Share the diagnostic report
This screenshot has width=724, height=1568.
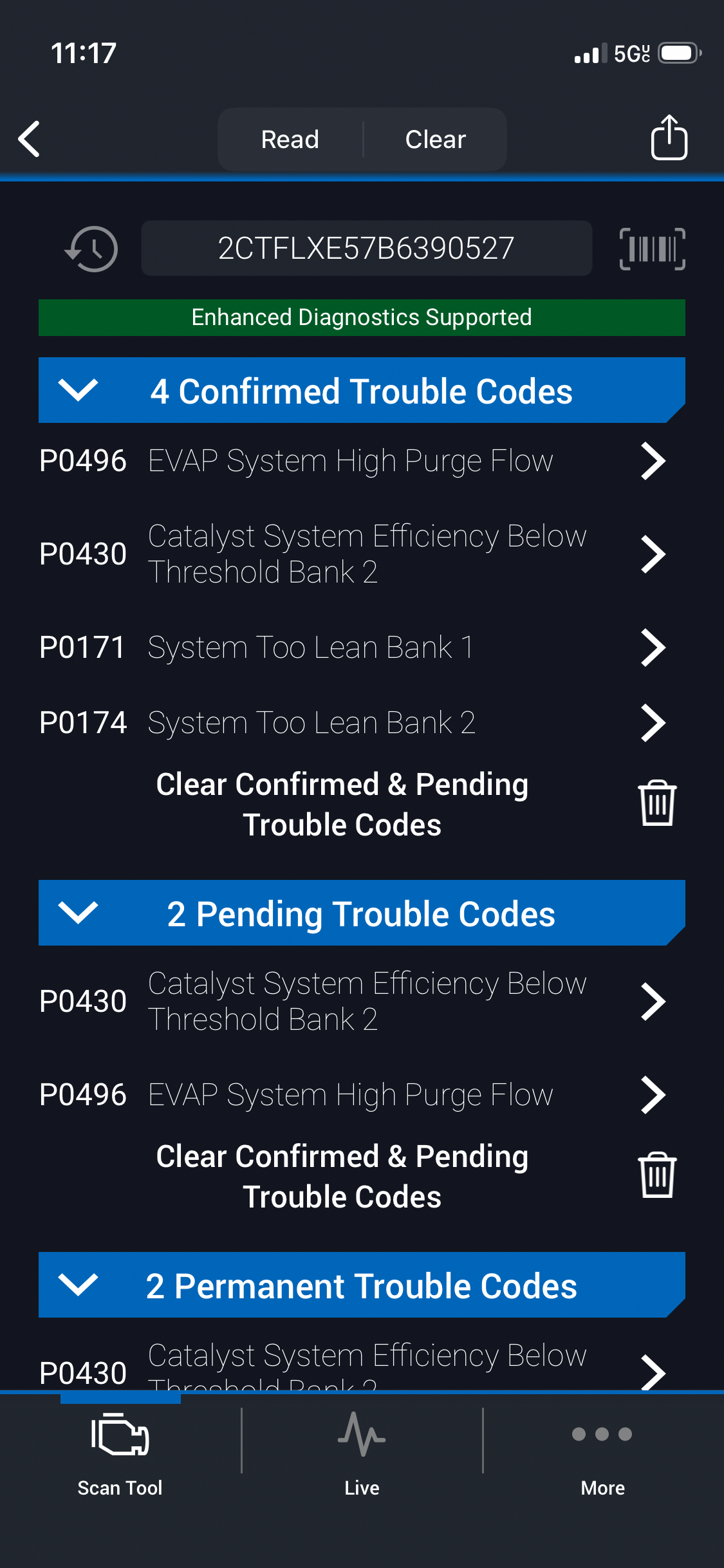pyautogui.click(x=669, y=137)
